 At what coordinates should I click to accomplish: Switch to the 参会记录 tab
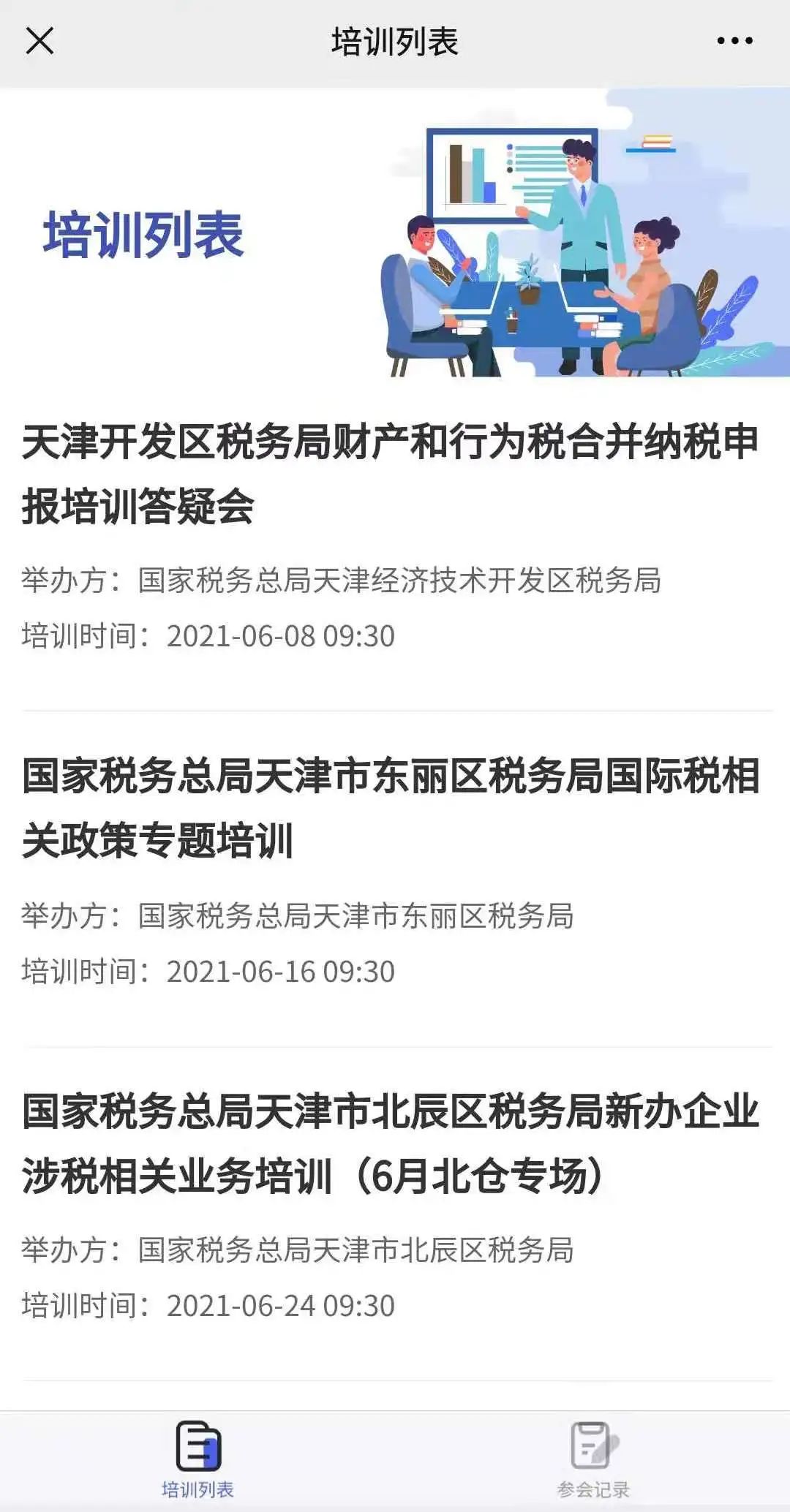tap(593, 1459)
